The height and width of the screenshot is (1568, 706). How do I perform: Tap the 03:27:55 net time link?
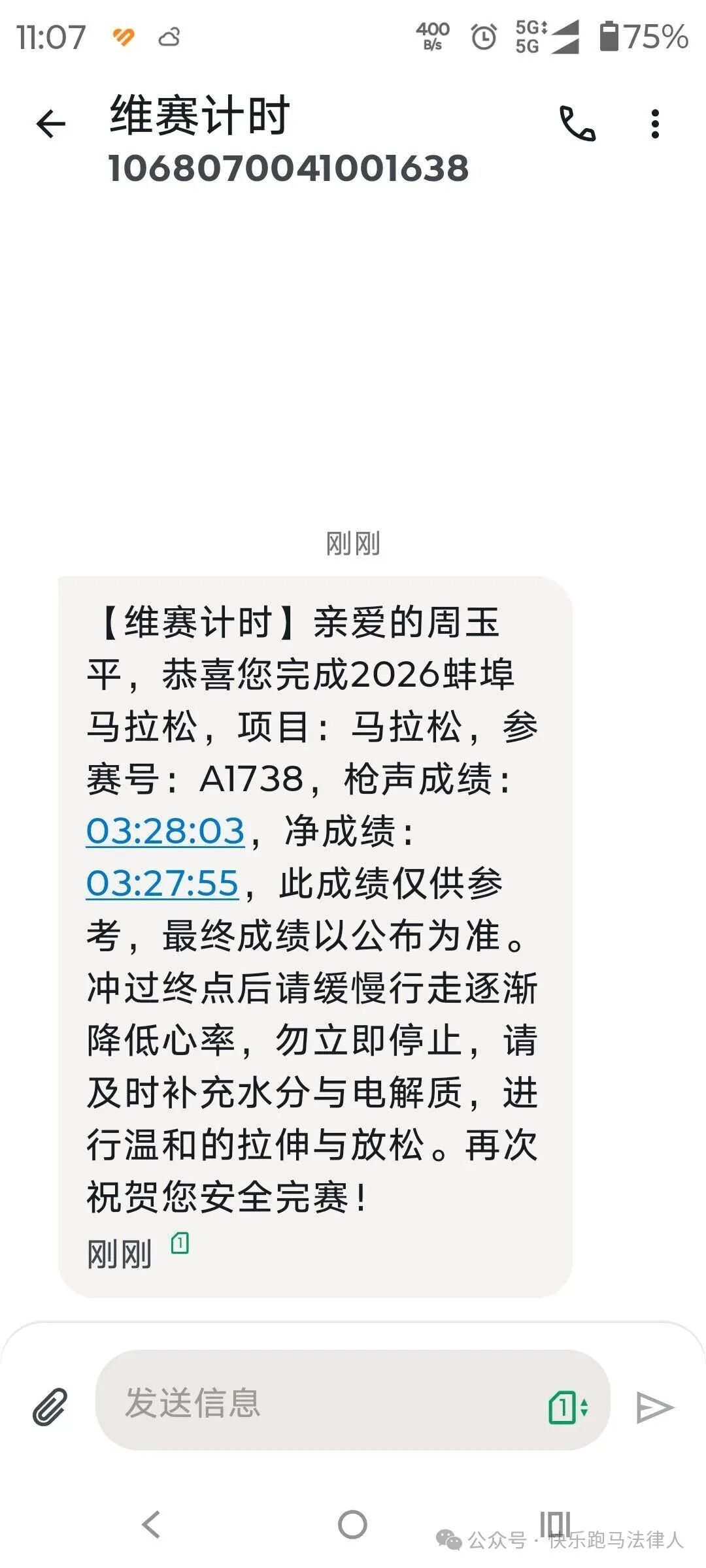point(163,884)
